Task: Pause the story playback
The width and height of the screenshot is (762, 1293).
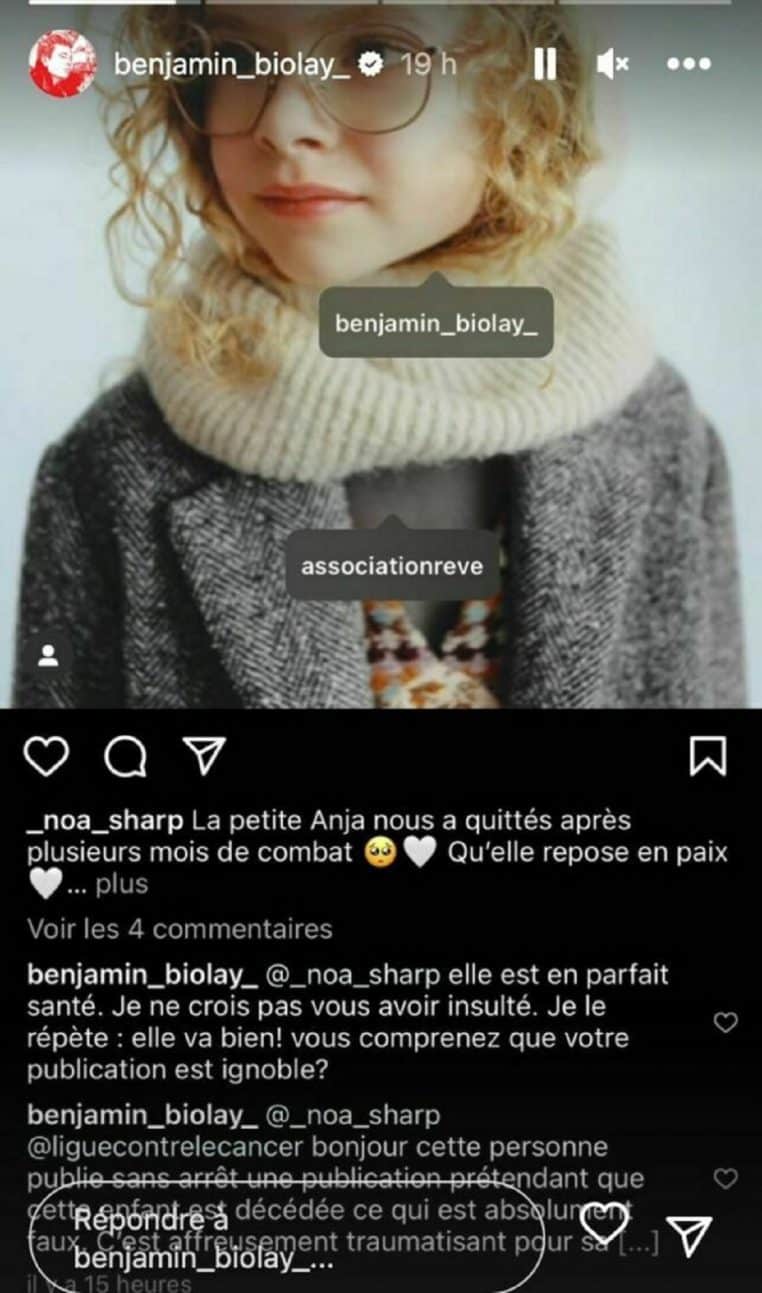Action: pyautogui.click(x=545, y=65)
